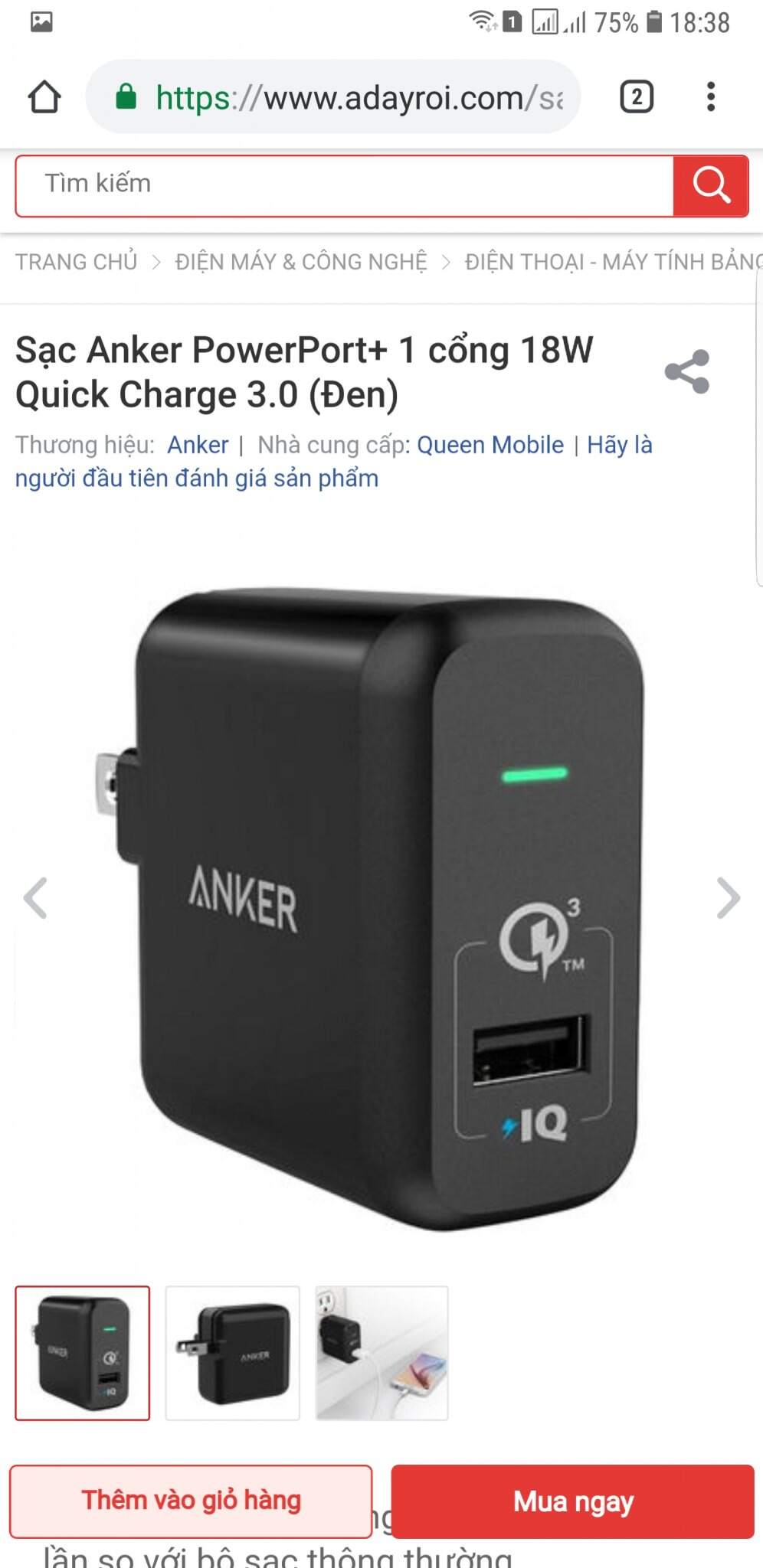Open the browser overflow menu
The image size is (763, 1568).
711,97
